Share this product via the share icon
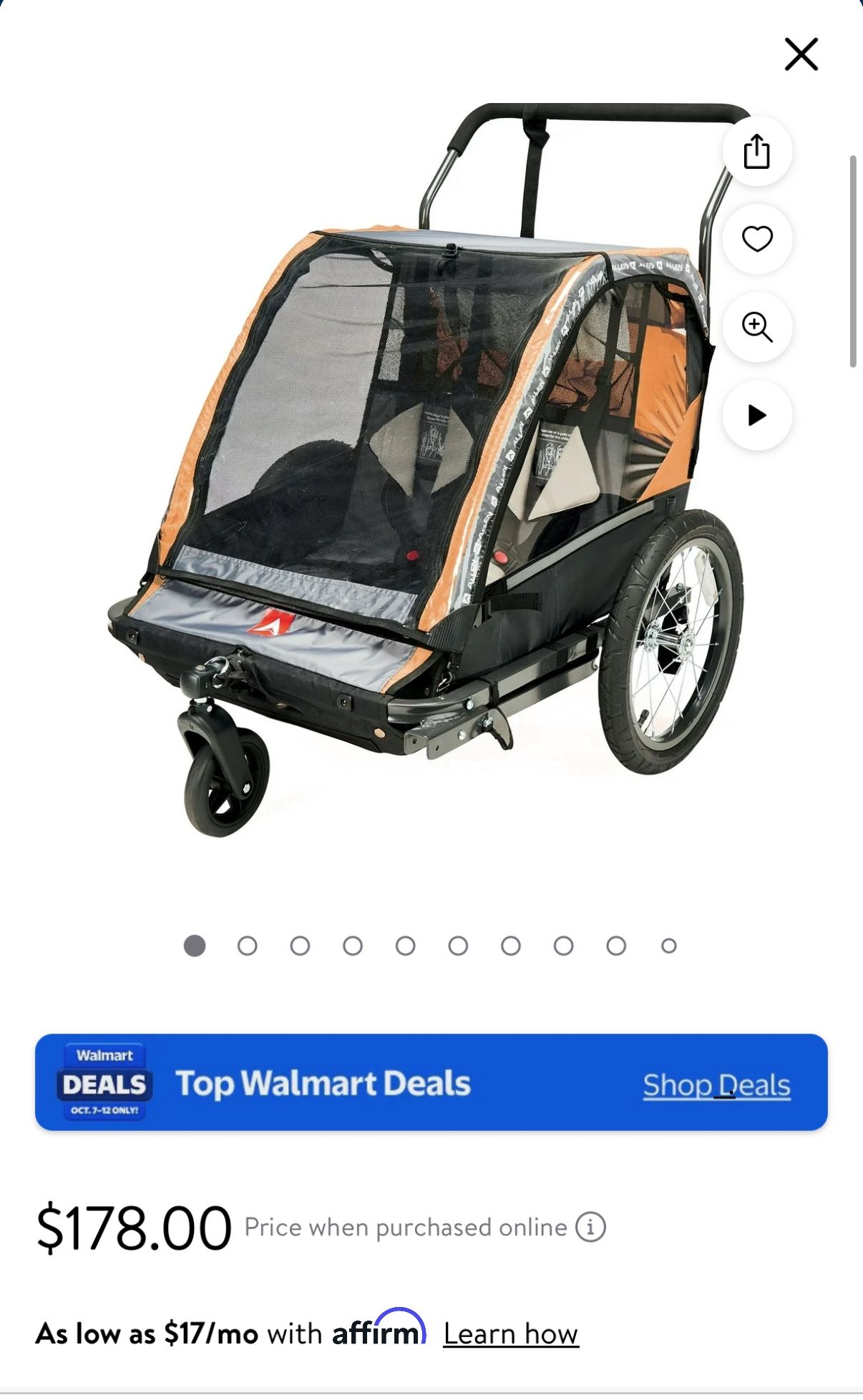This screenshot has height=1400, width=863. coord(756,151)
